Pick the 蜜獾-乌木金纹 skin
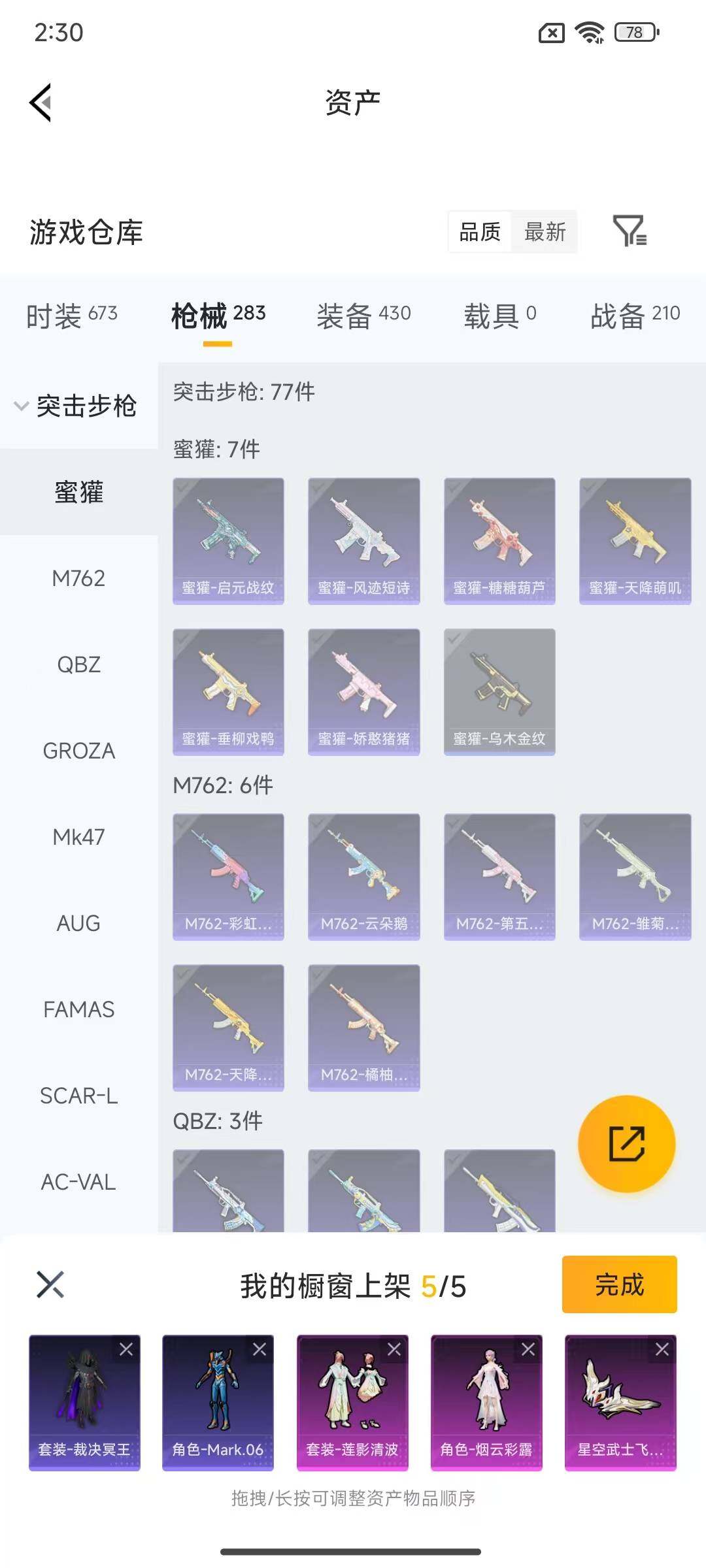 pos(499,691)
